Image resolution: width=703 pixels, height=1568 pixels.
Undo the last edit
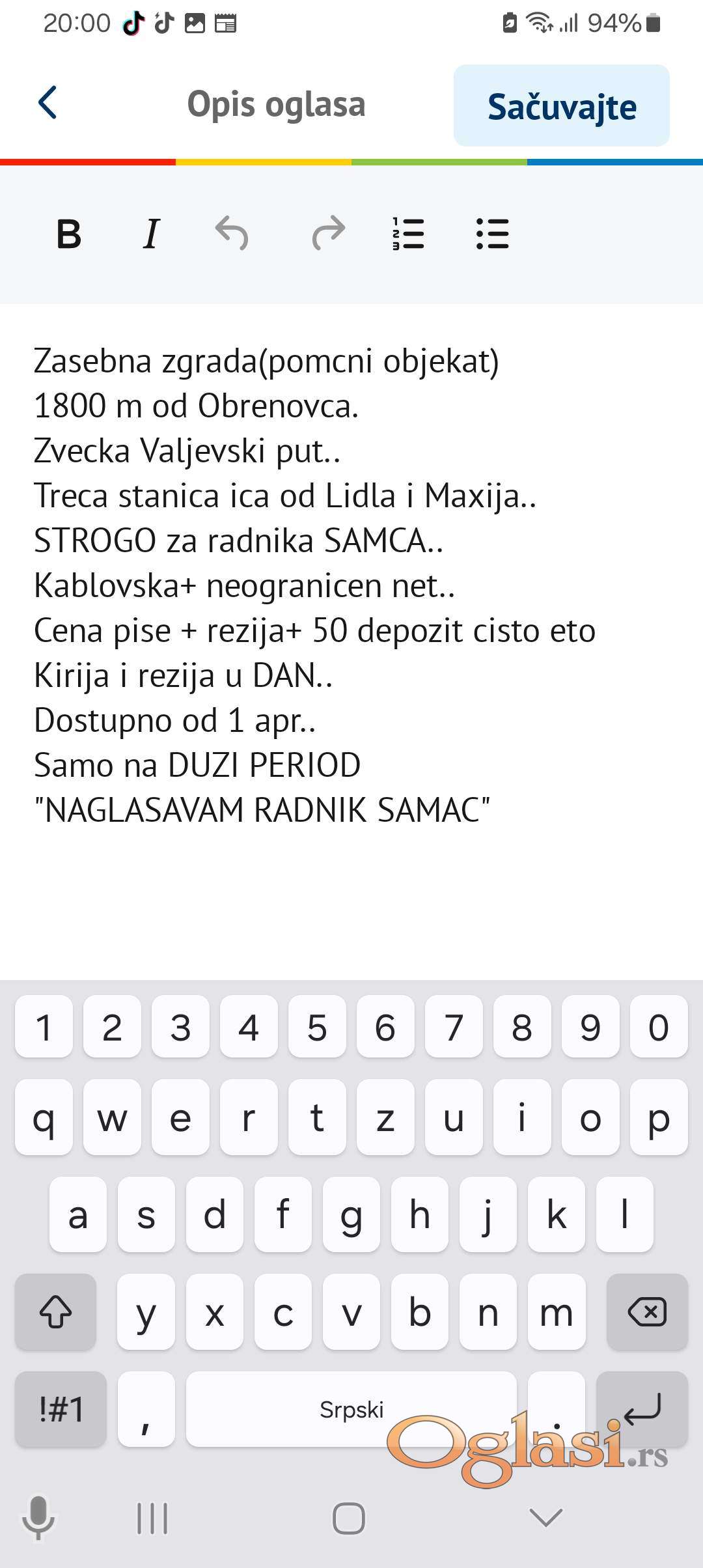coord(232,234)
